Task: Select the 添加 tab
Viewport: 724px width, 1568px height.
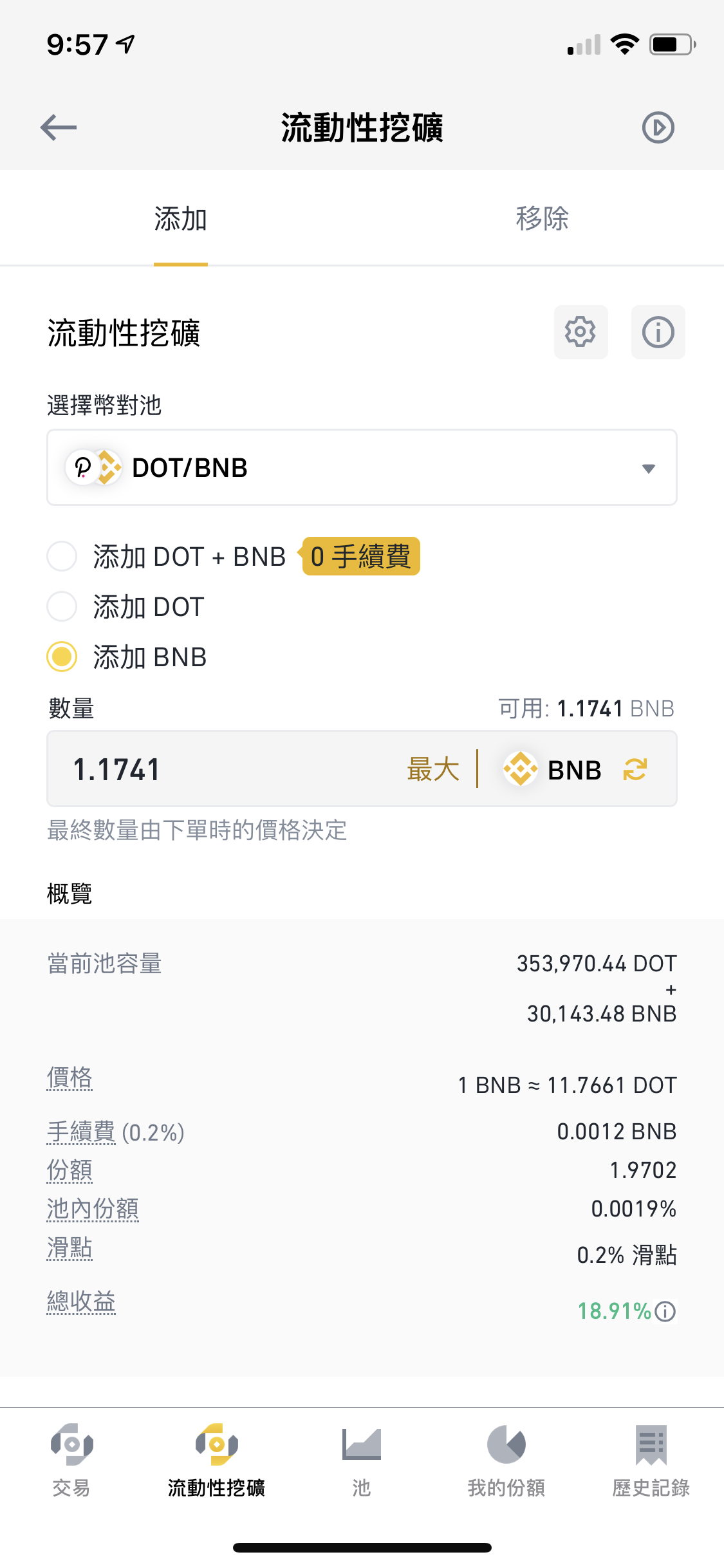Action: (180, 219)
